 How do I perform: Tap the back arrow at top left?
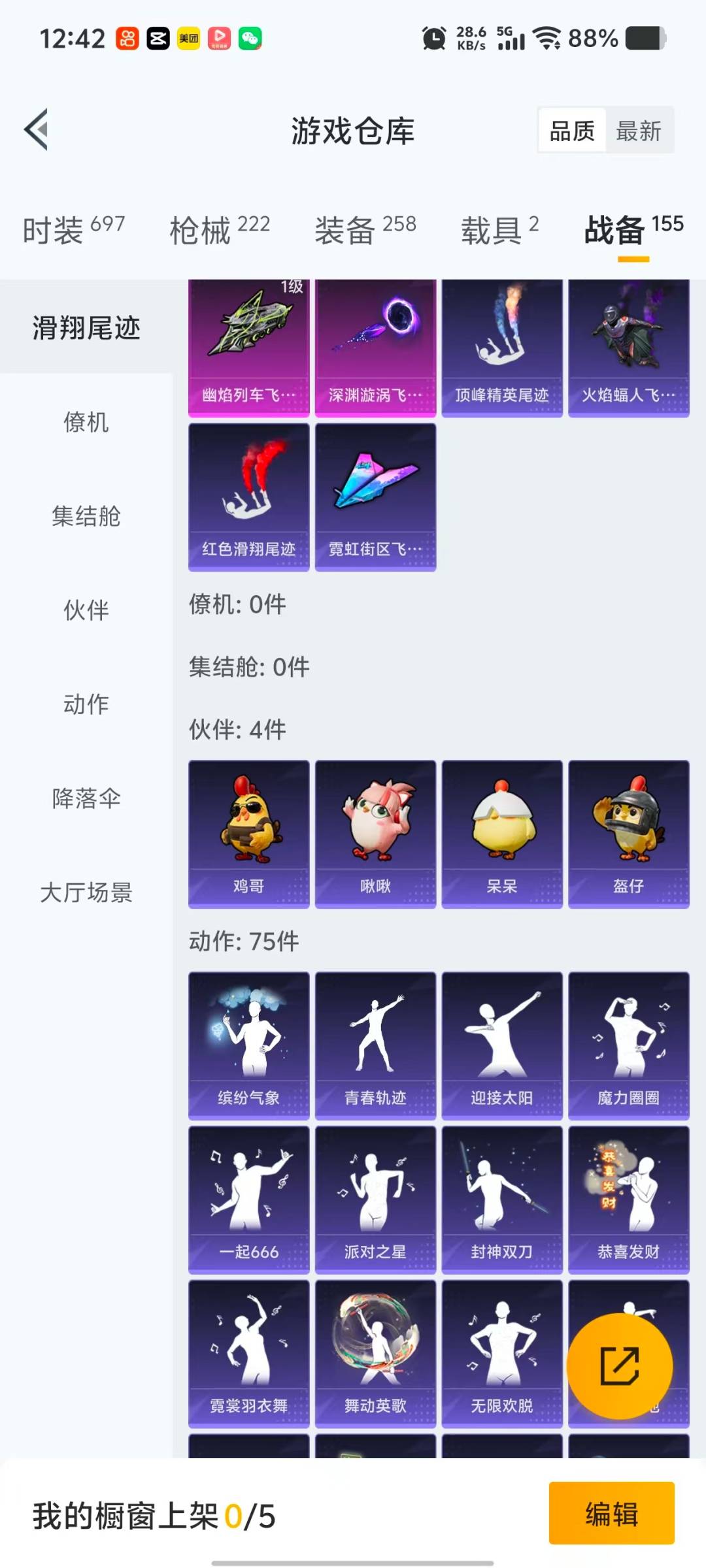pyautogui.click(x=37, y=129)
